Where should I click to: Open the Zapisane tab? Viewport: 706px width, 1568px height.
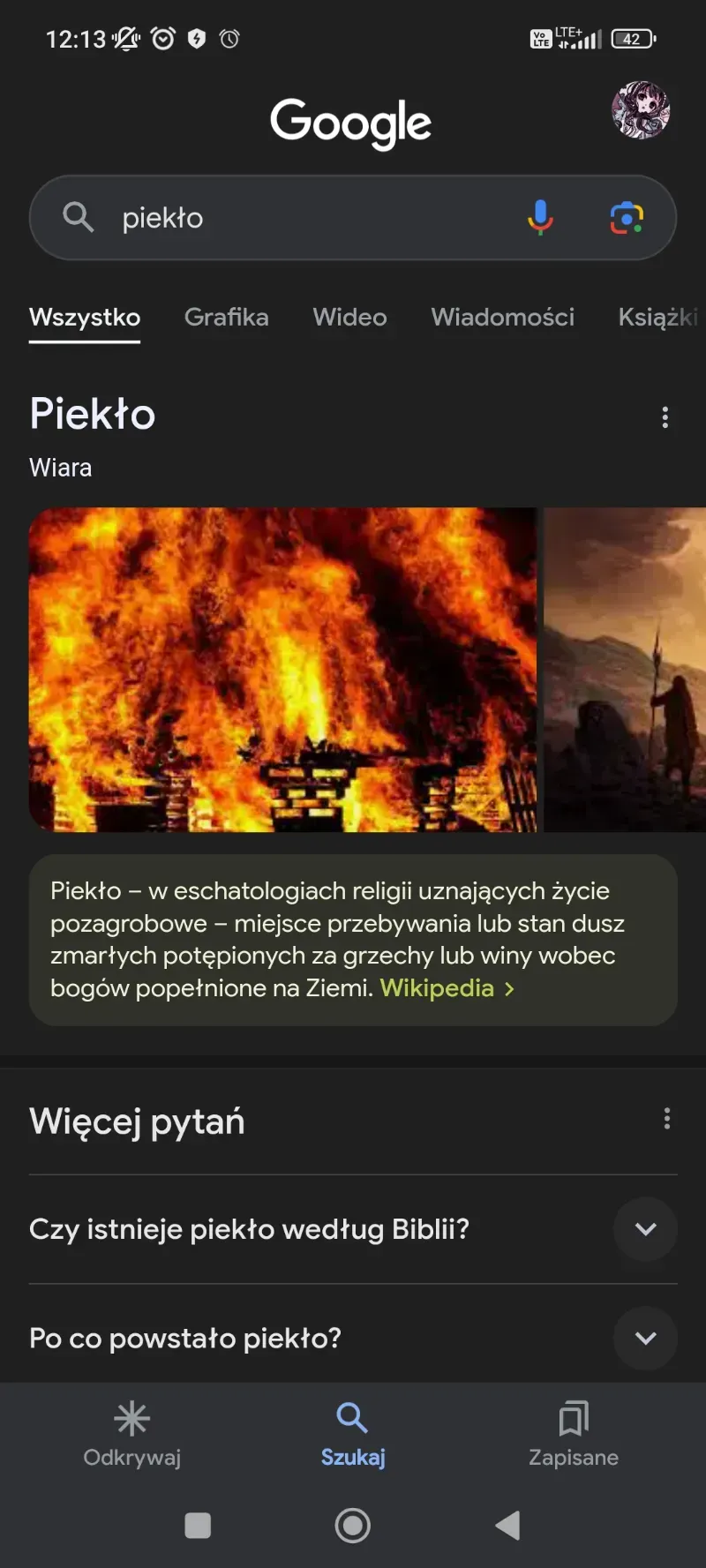point(573,1434)
